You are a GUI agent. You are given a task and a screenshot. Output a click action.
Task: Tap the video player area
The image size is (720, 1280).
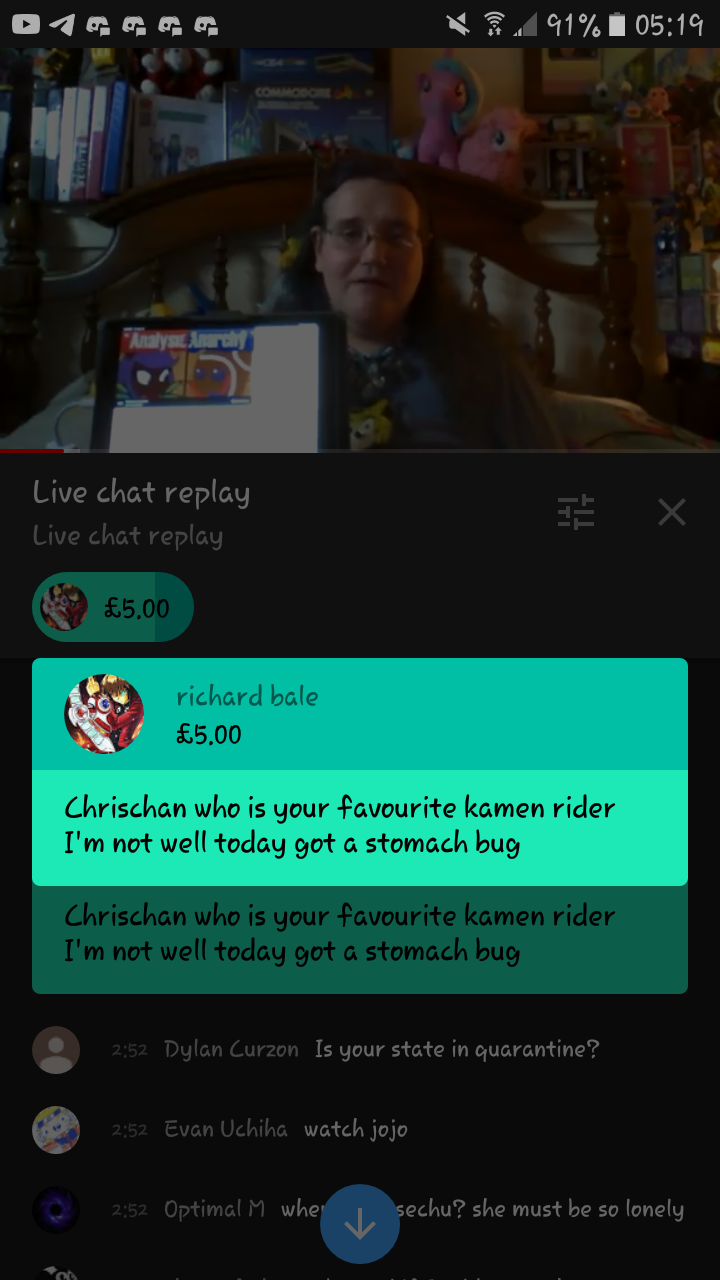pos(360,250)
